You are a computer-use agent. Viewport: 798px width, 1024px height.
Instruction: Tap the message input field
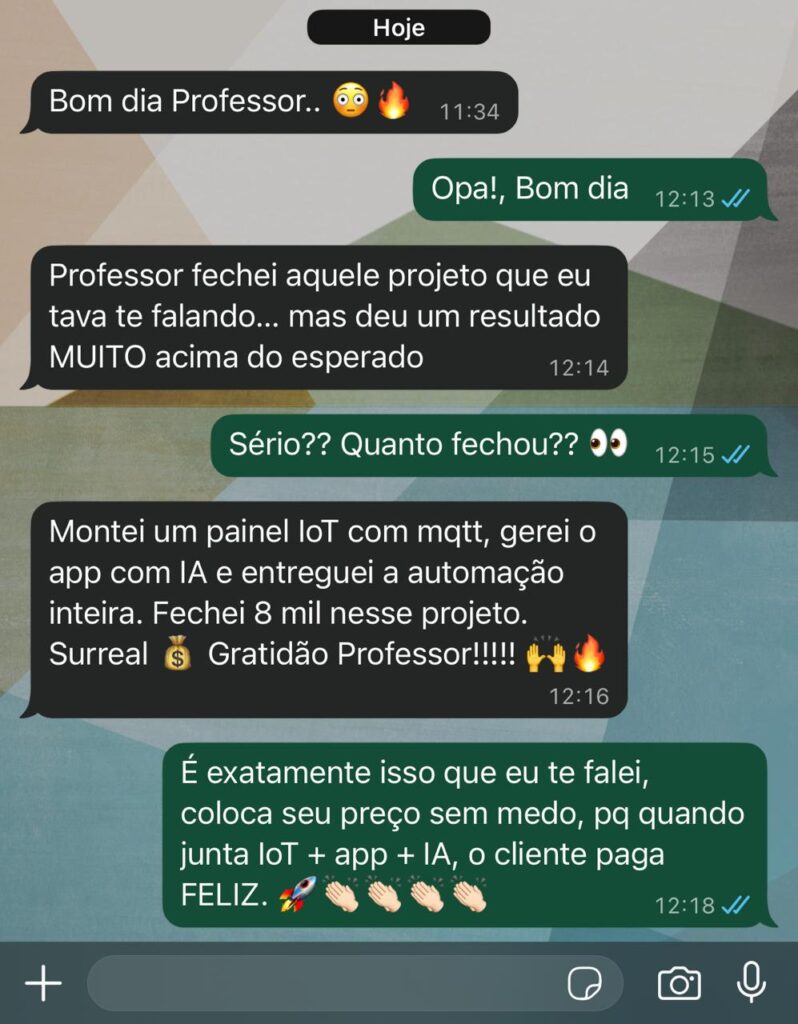tap(320, 984)
